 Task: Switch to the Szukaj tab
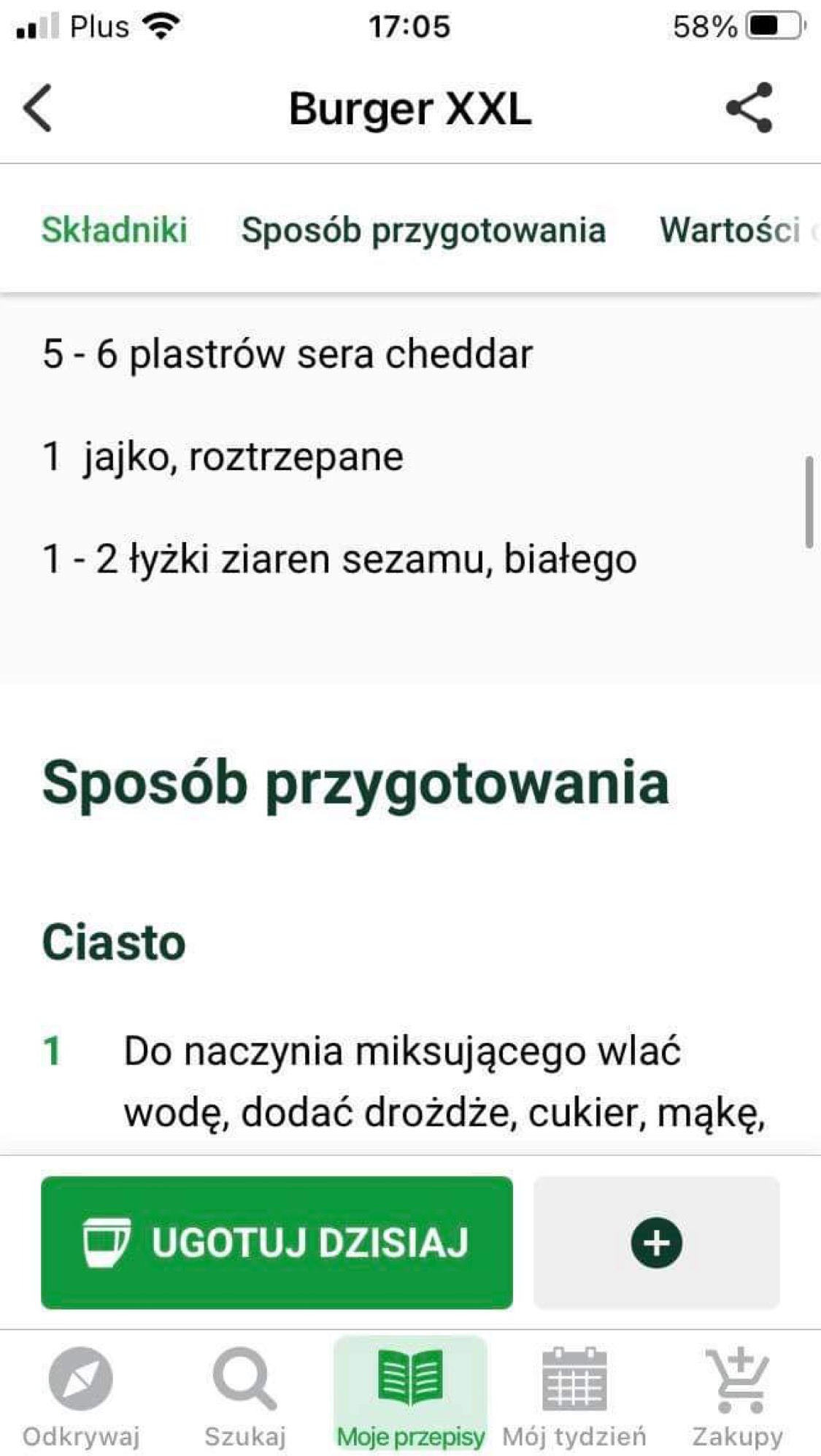tap(245, 1395)
